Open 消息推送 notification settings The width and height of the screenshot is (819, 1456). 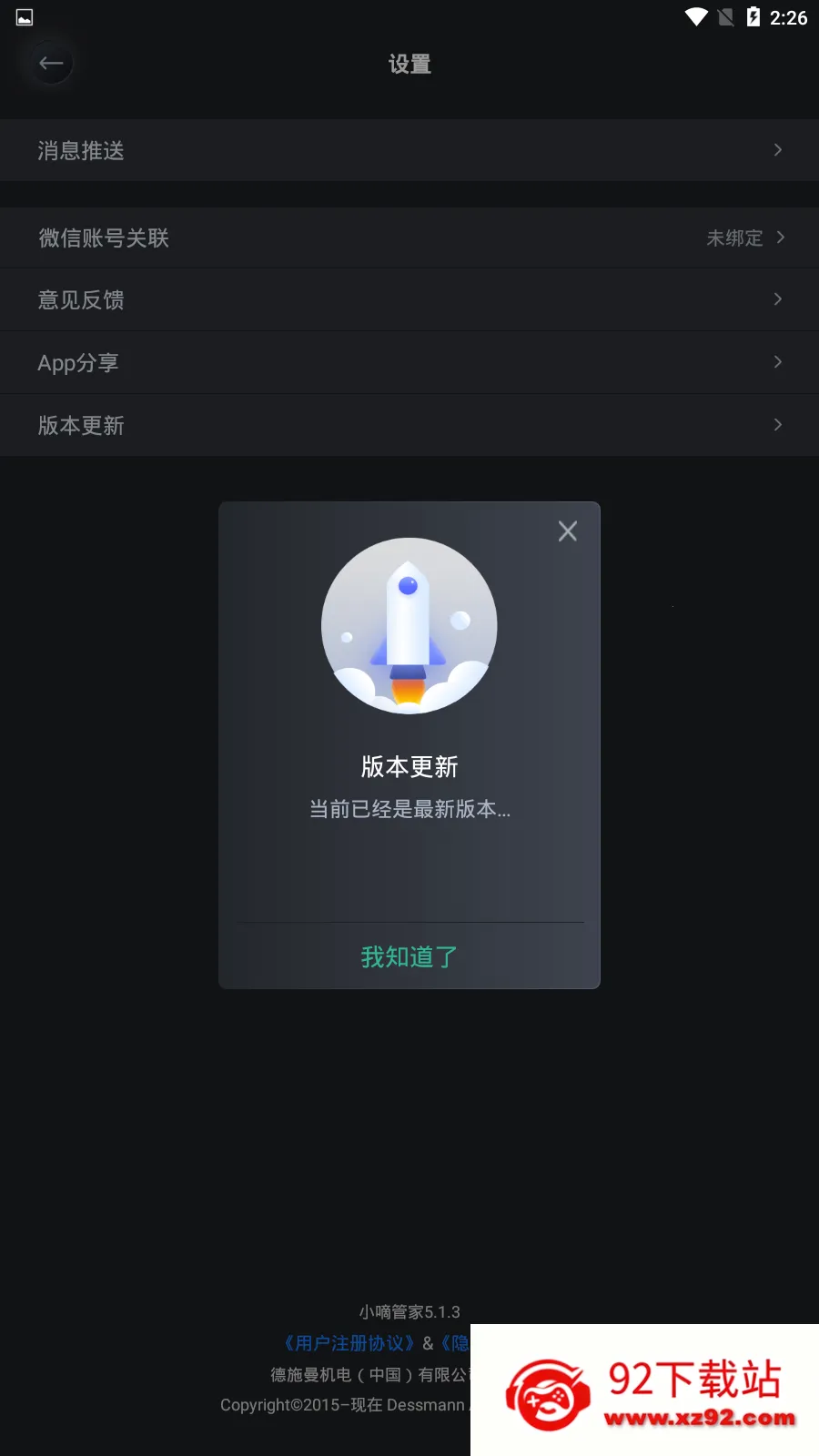pos(81,150)
